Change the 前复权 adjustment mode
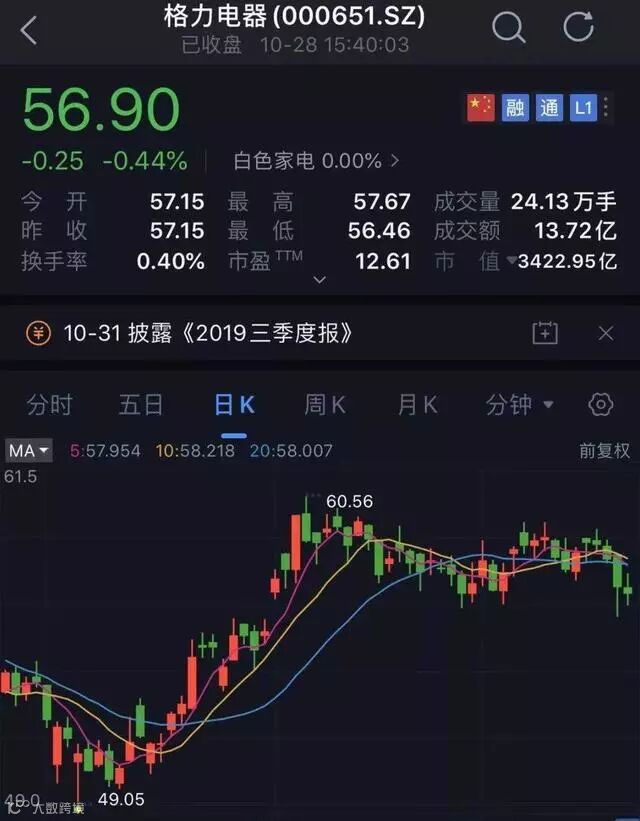 [x=604, y=451]
